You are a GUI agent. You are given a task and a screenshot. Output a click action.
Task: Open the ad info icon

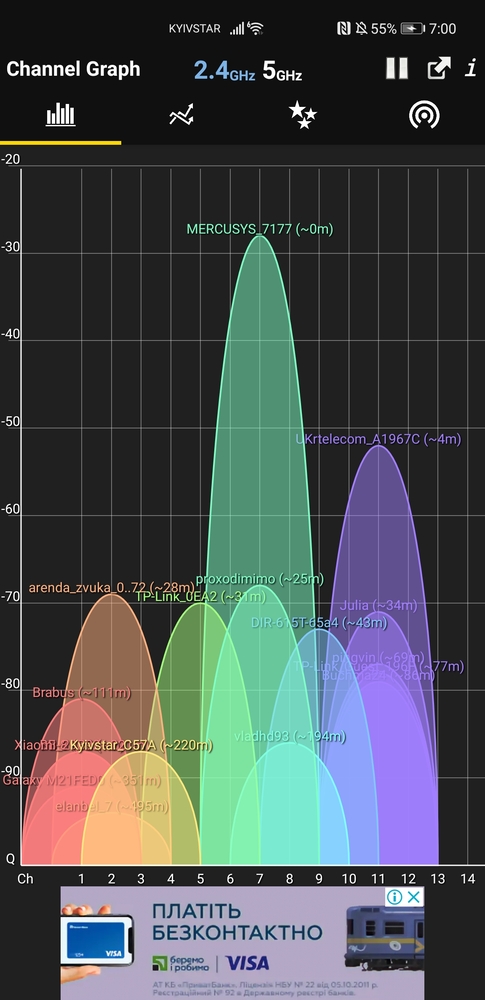click(395, 897)
